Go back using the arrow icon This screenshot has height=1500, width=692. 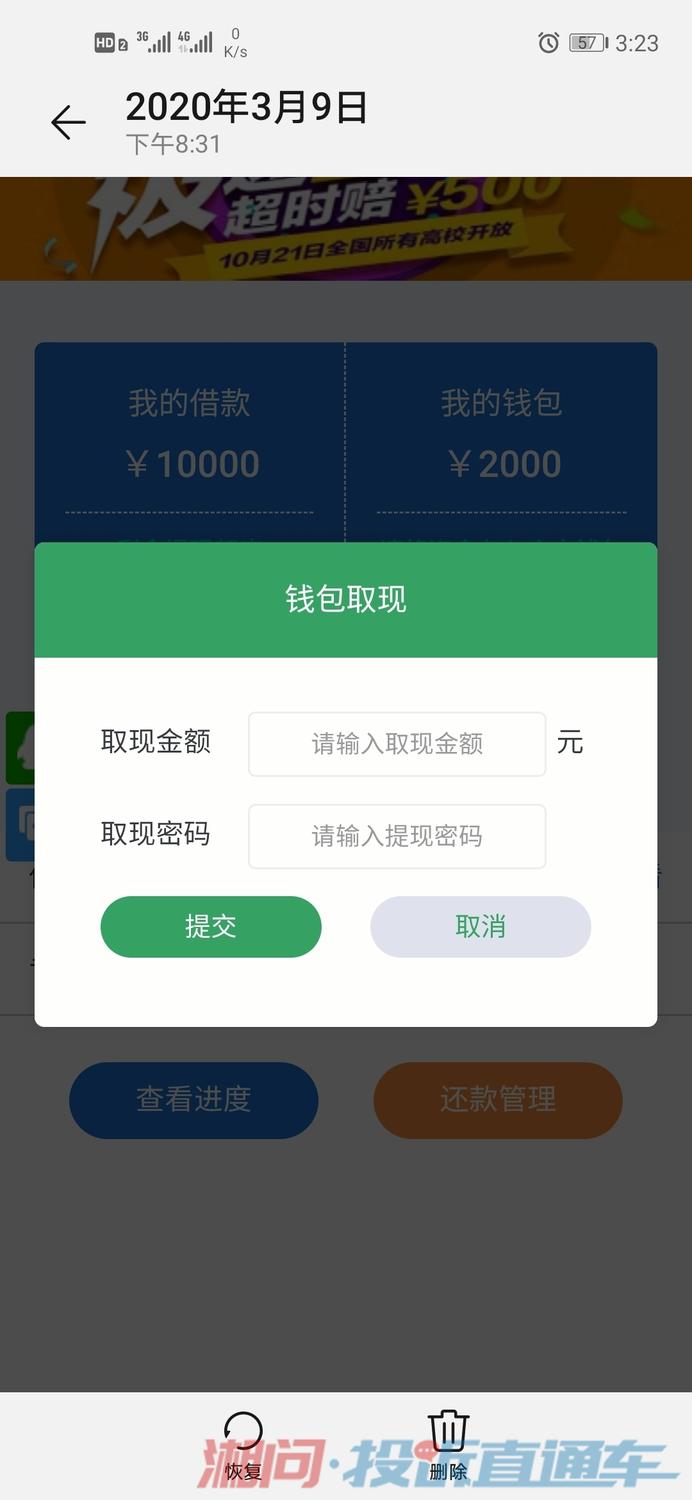[x=68, y=123]
